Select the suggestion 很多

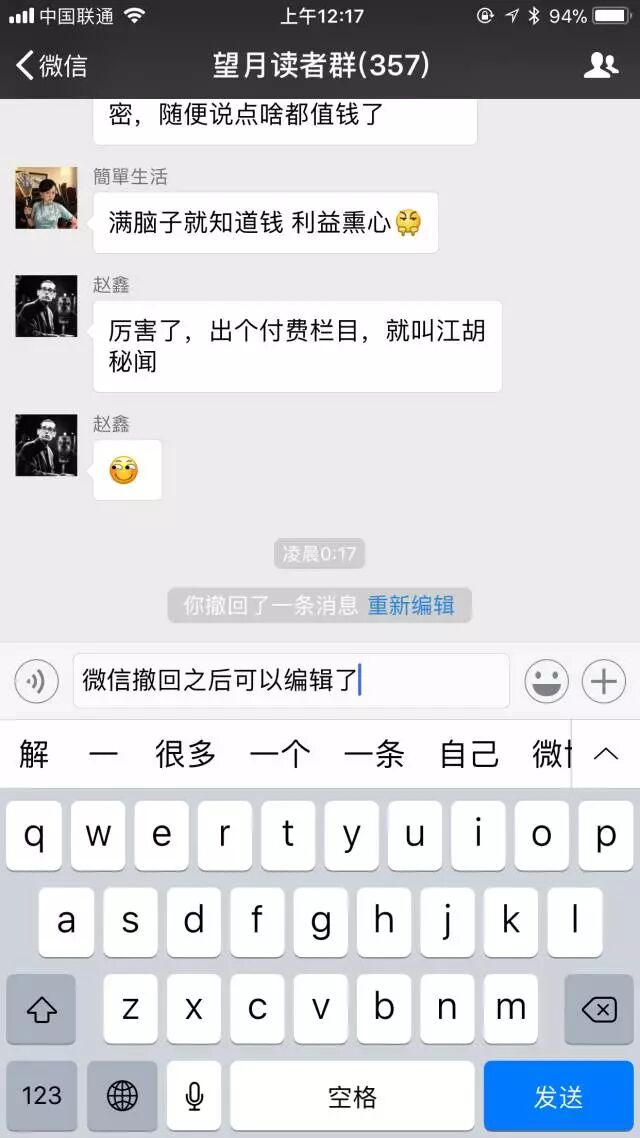click(x=185, y=754)
